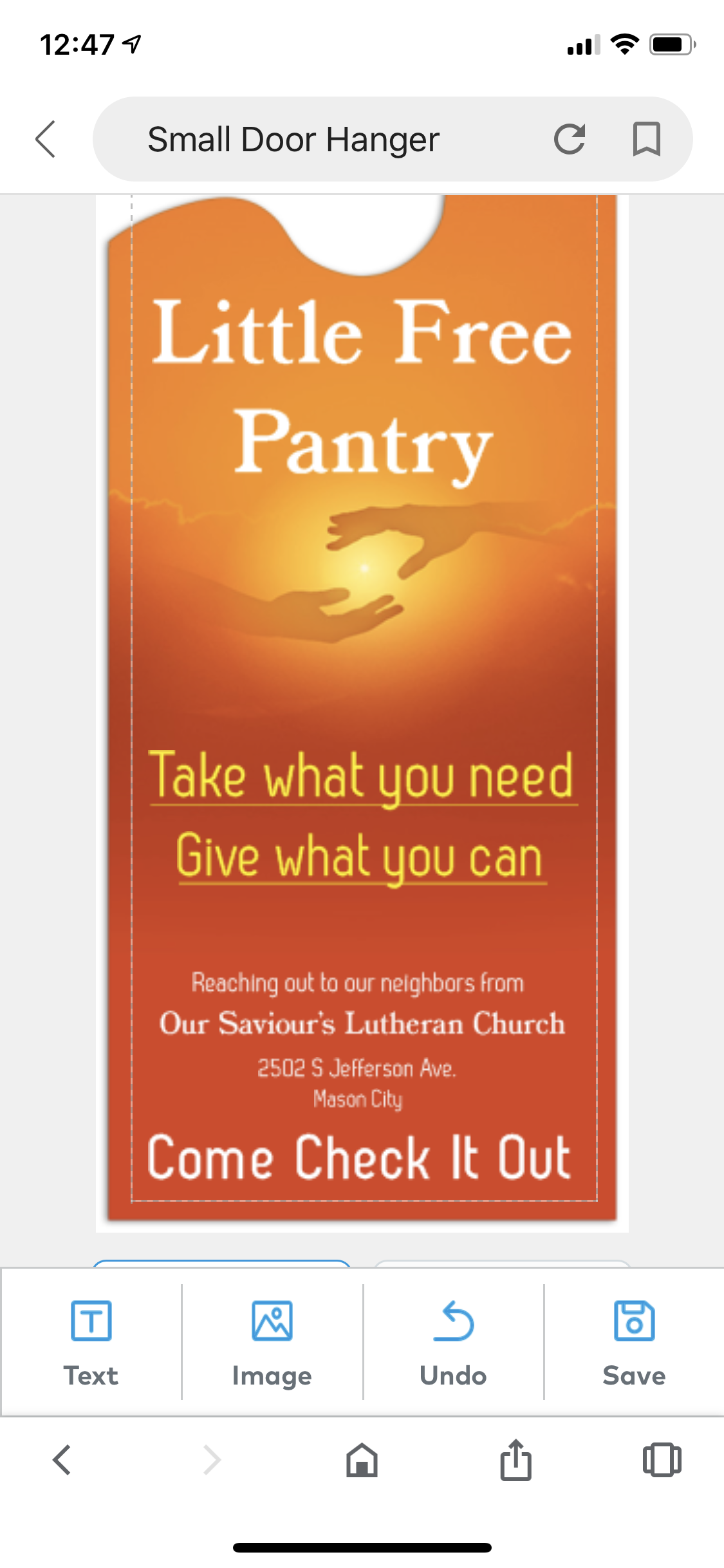Open the browser tabs overview
This screenshot has width=724, height=1568.
point(662,1459)
